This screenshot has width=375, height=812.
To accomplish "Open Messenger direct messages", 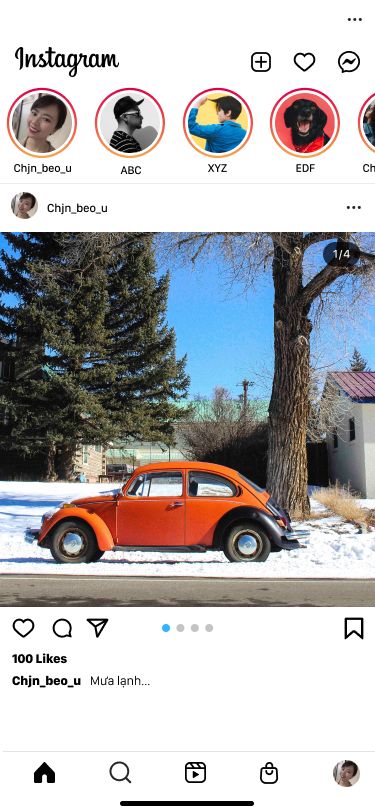I will point(349,62).
